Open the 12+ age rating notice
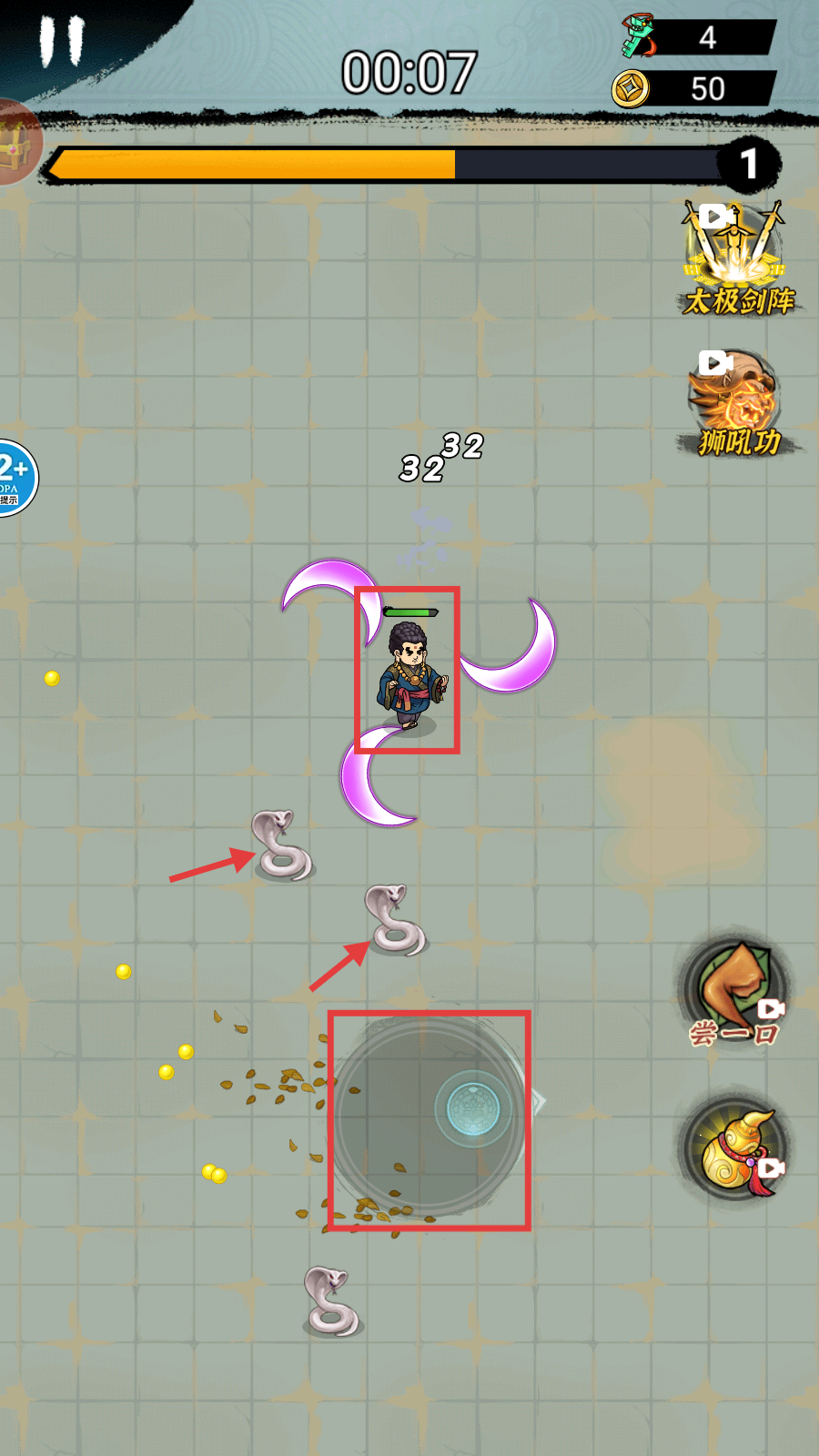The width and height of the screenshot is (819, 1456). point(16,478)
